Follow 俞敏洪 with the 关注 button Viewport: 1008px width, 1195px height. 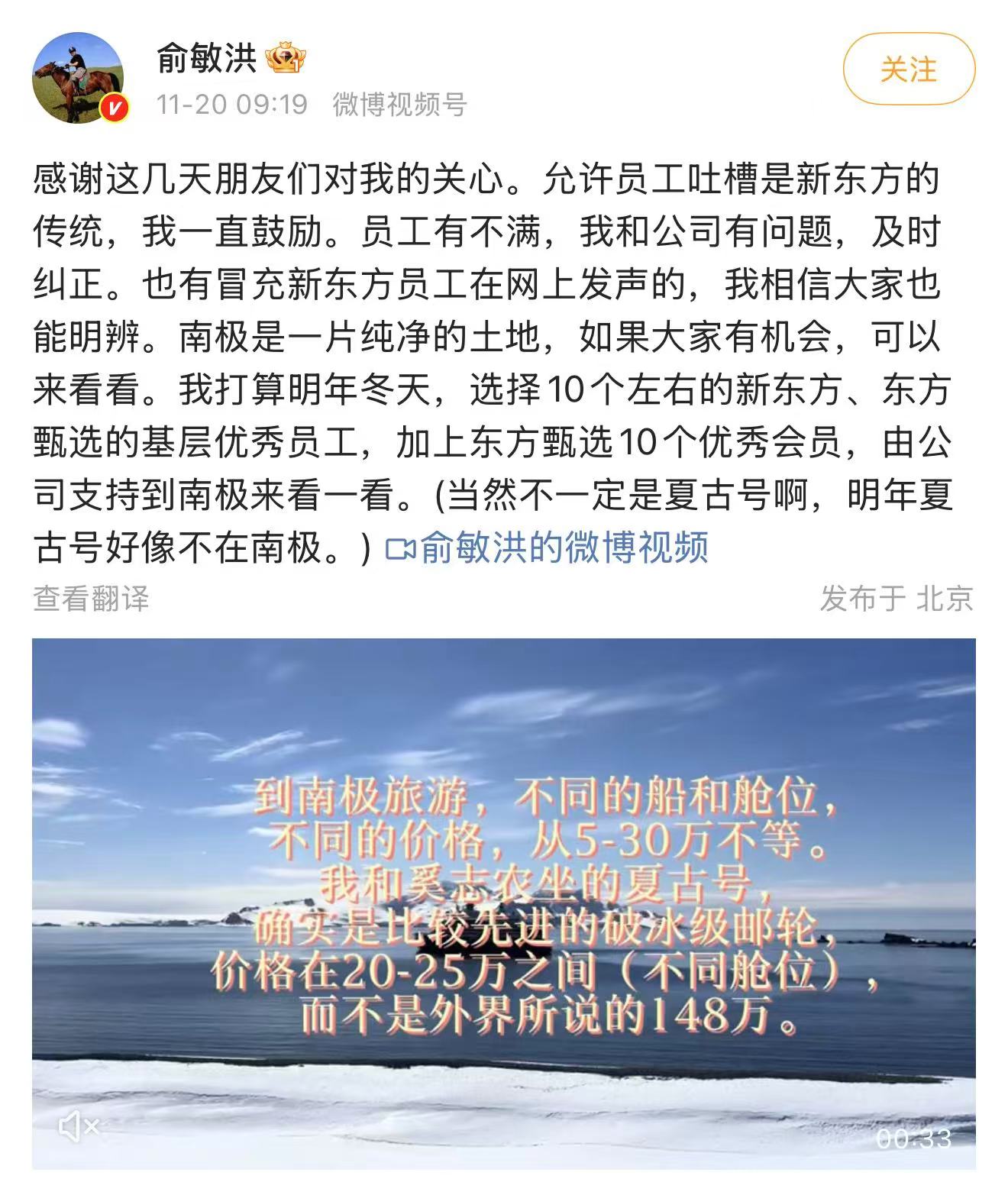coord(908,69)
